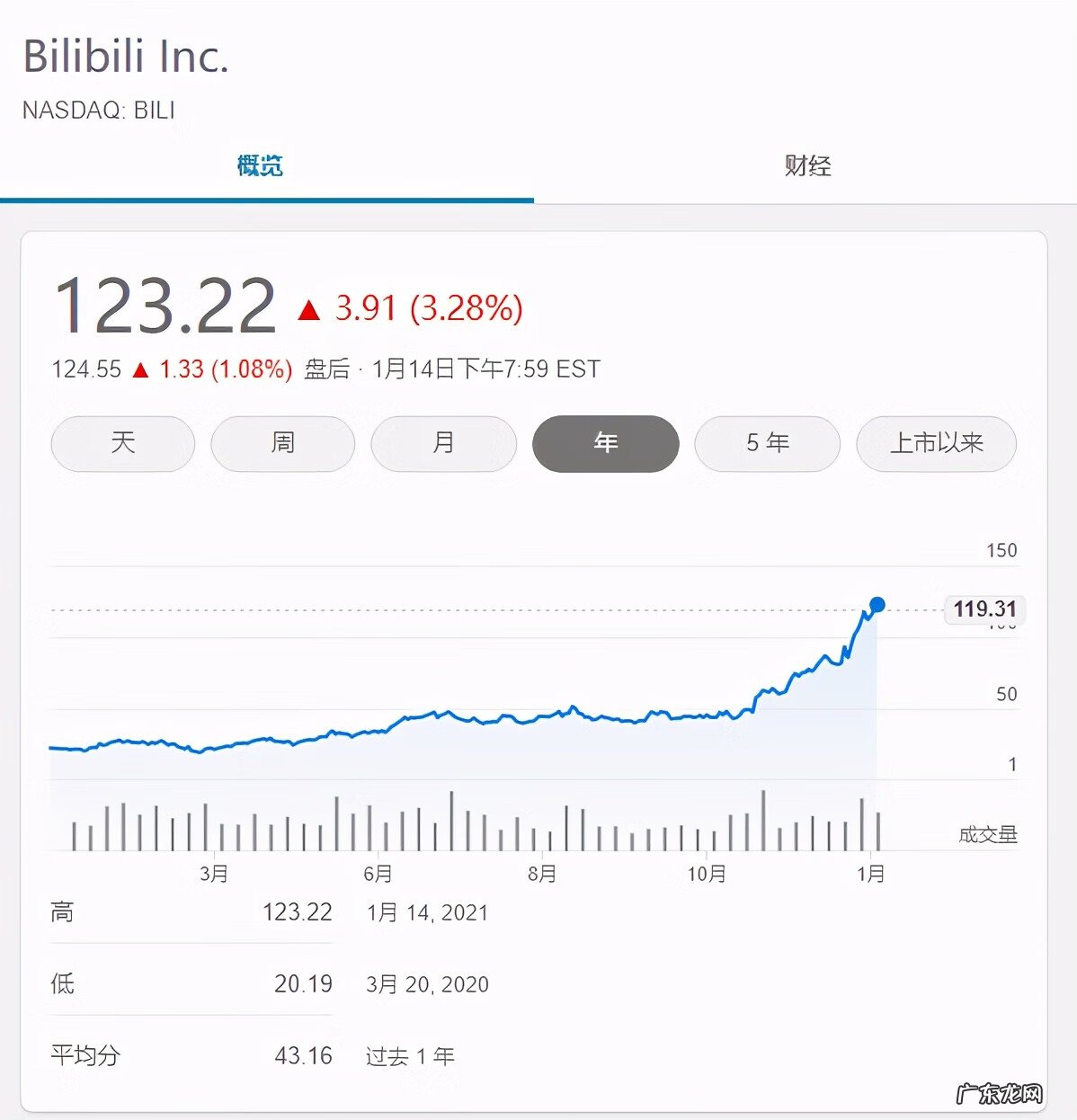Click the 成交量 volume label
The height and width of the screenshot is (1120, 1077).
coord(986,834)
